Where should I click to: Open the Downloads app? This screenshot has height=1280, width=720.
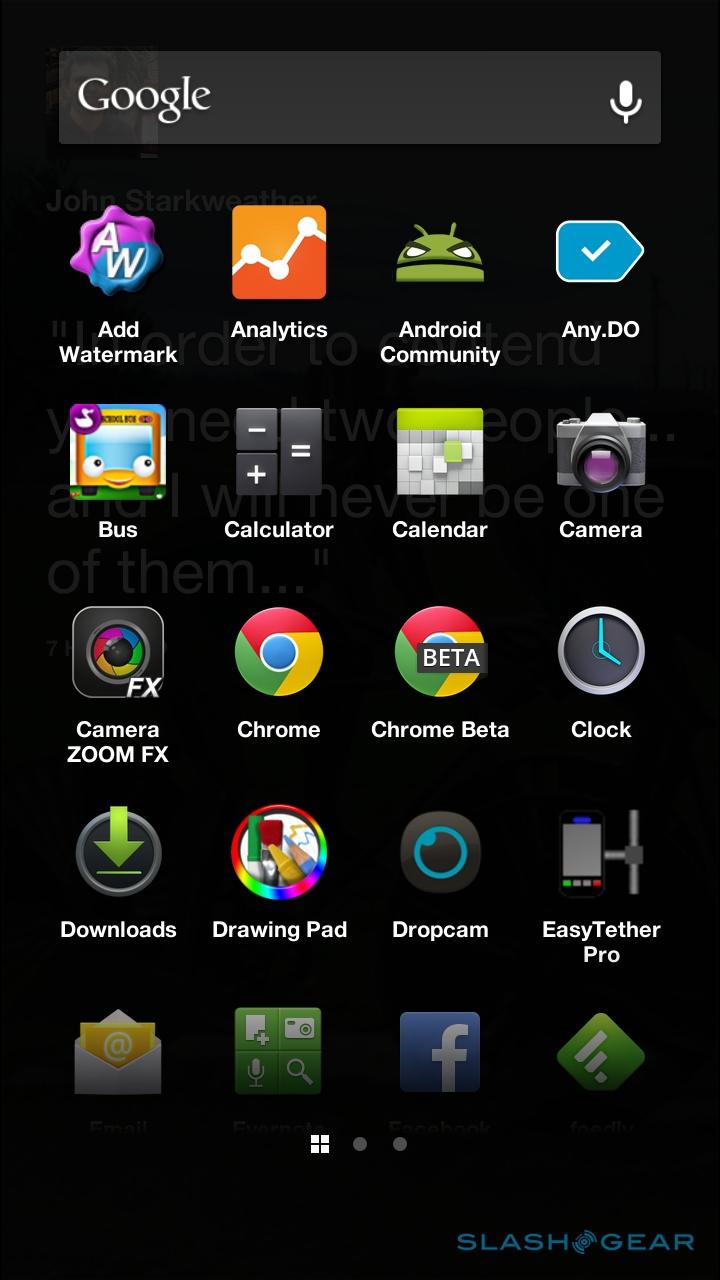click(x=118, y=852)
